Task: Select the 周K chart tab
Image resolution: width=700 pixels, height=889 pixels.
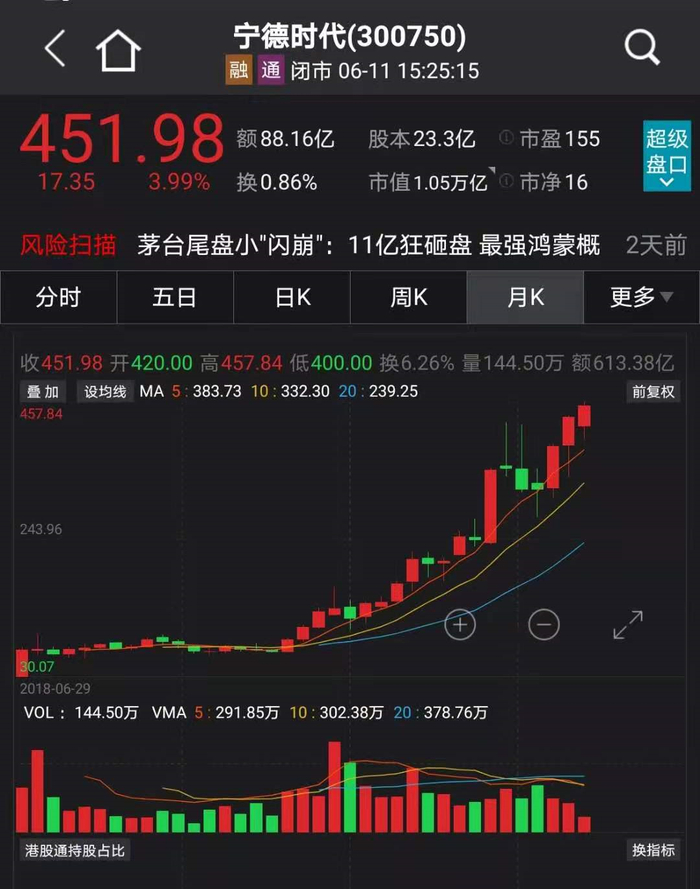Action: [x=408, y=297]
